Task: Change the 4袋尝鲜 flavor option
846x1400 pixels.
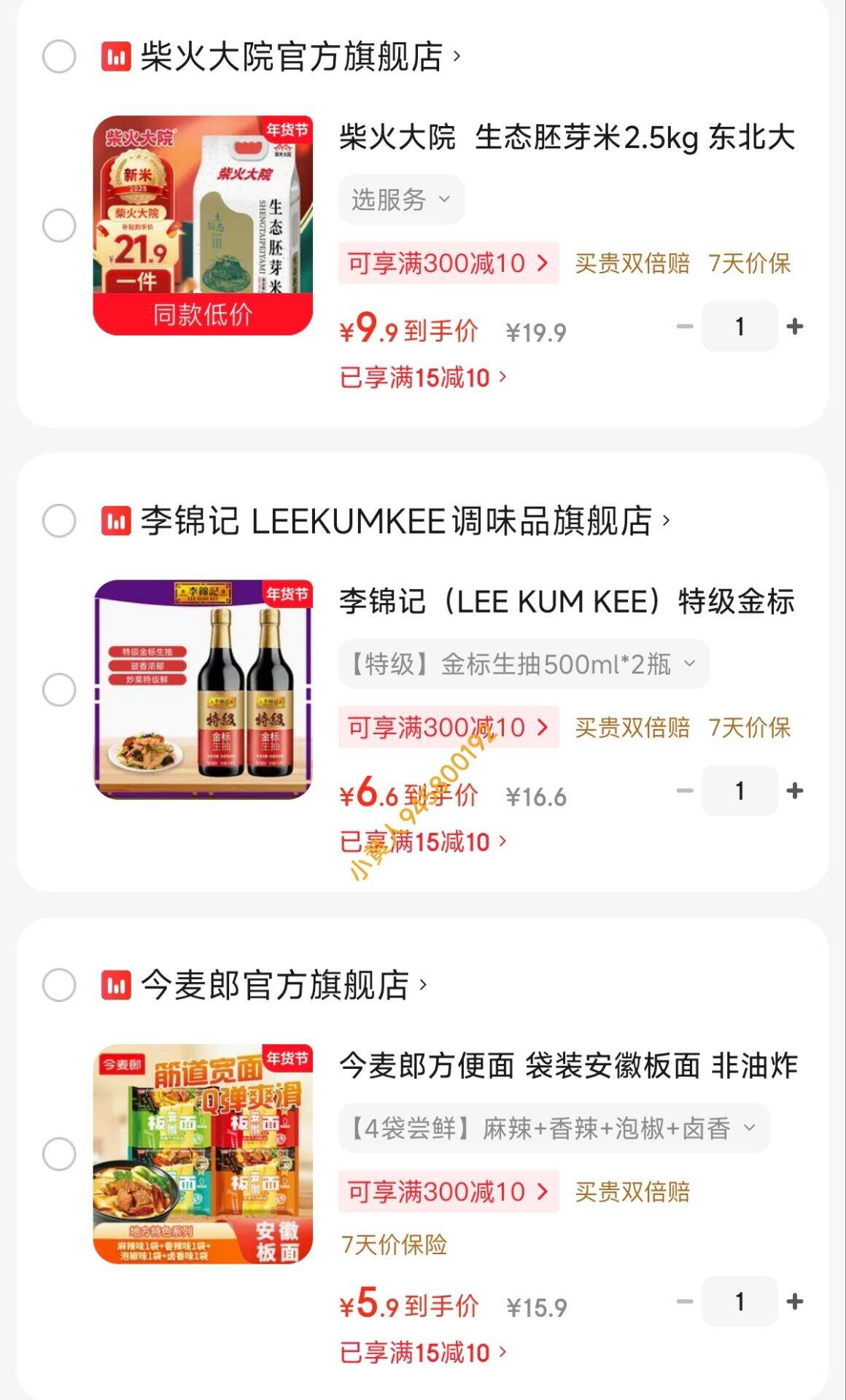Action: 553,1129
